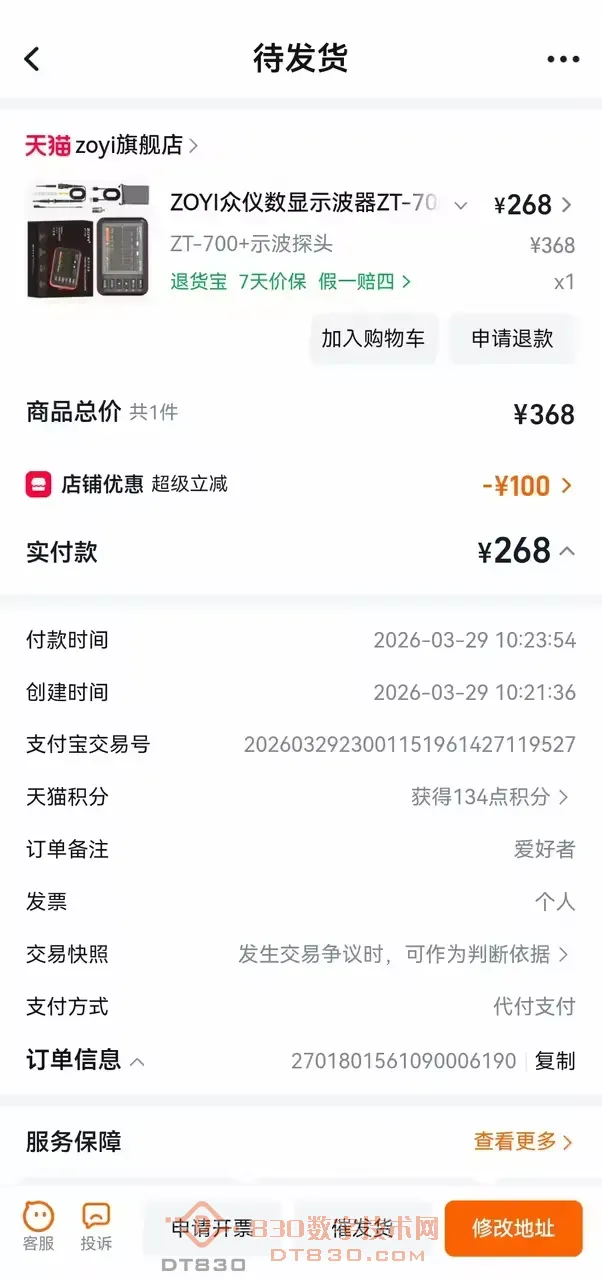
Task: Tap 查看更多 under 服务保障
Action: pyautogui.click(x=523, y=1142)
